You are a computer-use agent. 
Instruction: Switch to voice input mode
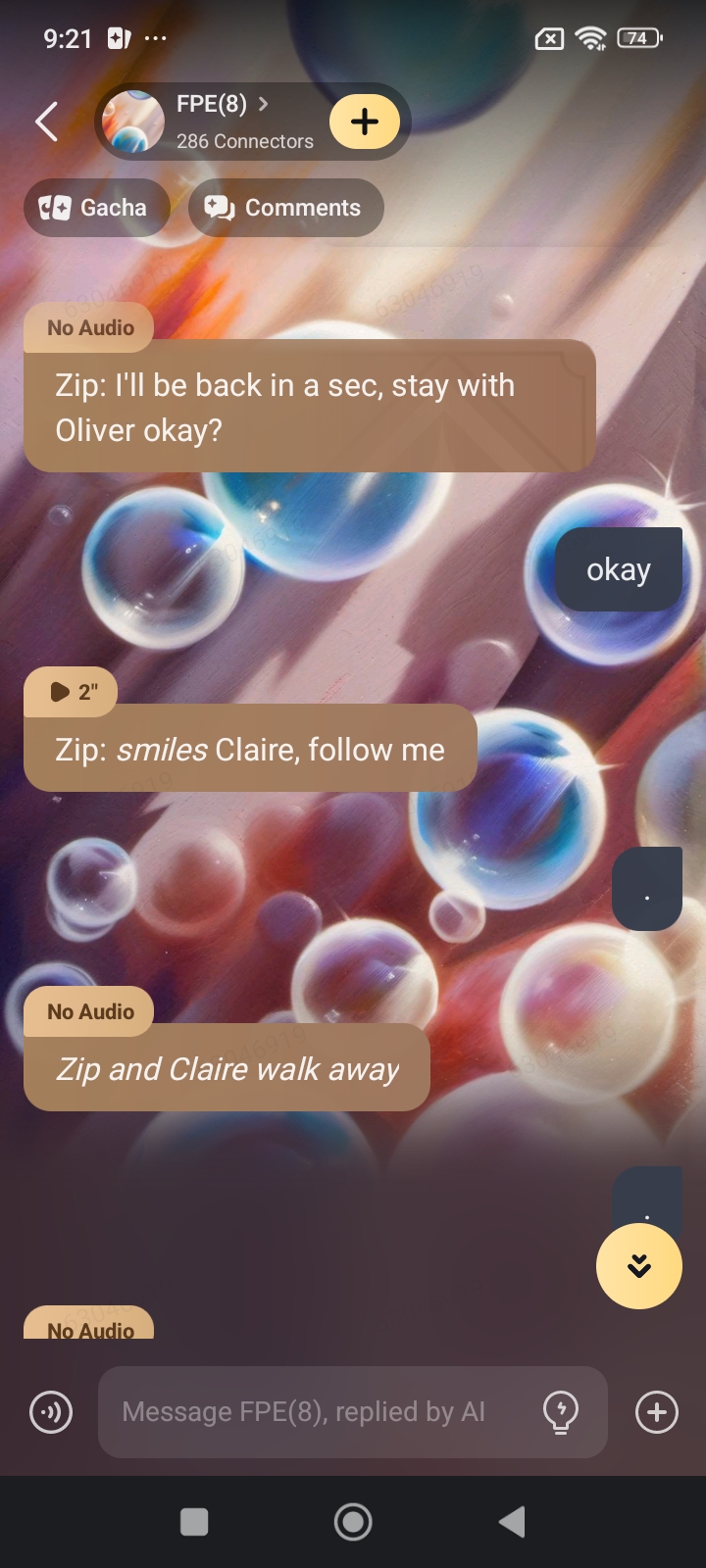click(51, 1412)
